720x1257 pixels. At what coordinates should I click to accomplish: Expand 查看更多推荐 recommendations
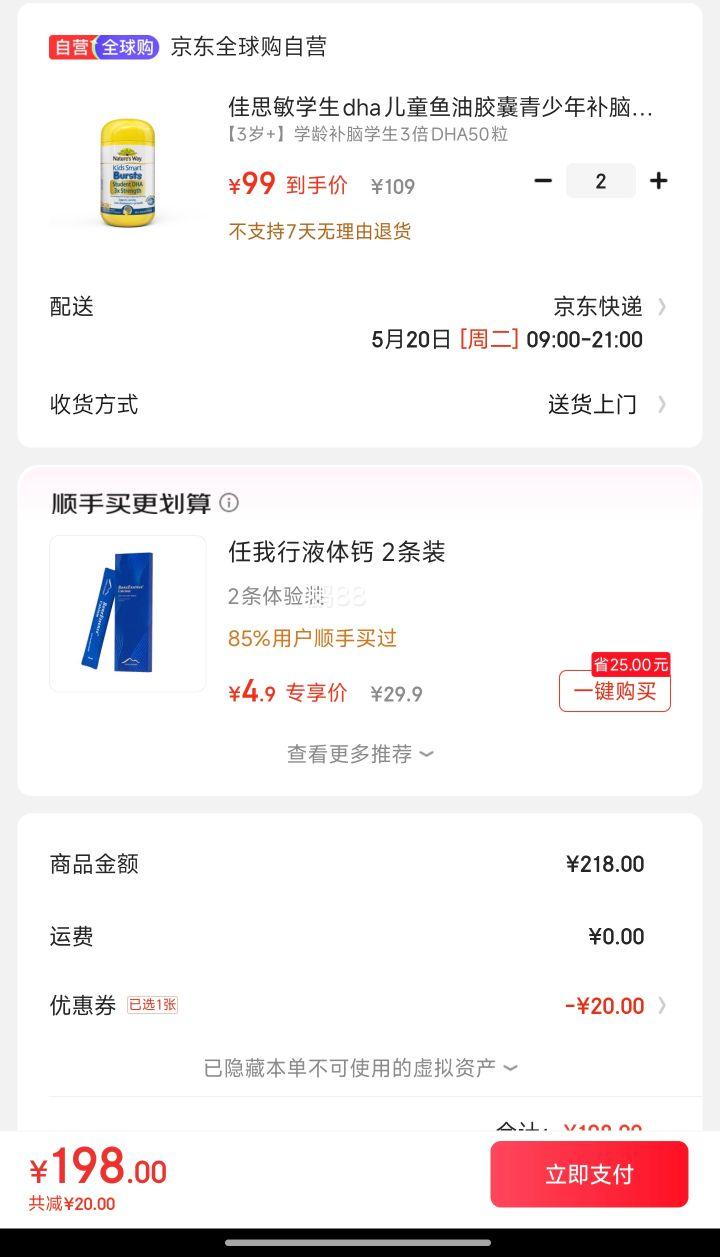(x=360, y=754)
